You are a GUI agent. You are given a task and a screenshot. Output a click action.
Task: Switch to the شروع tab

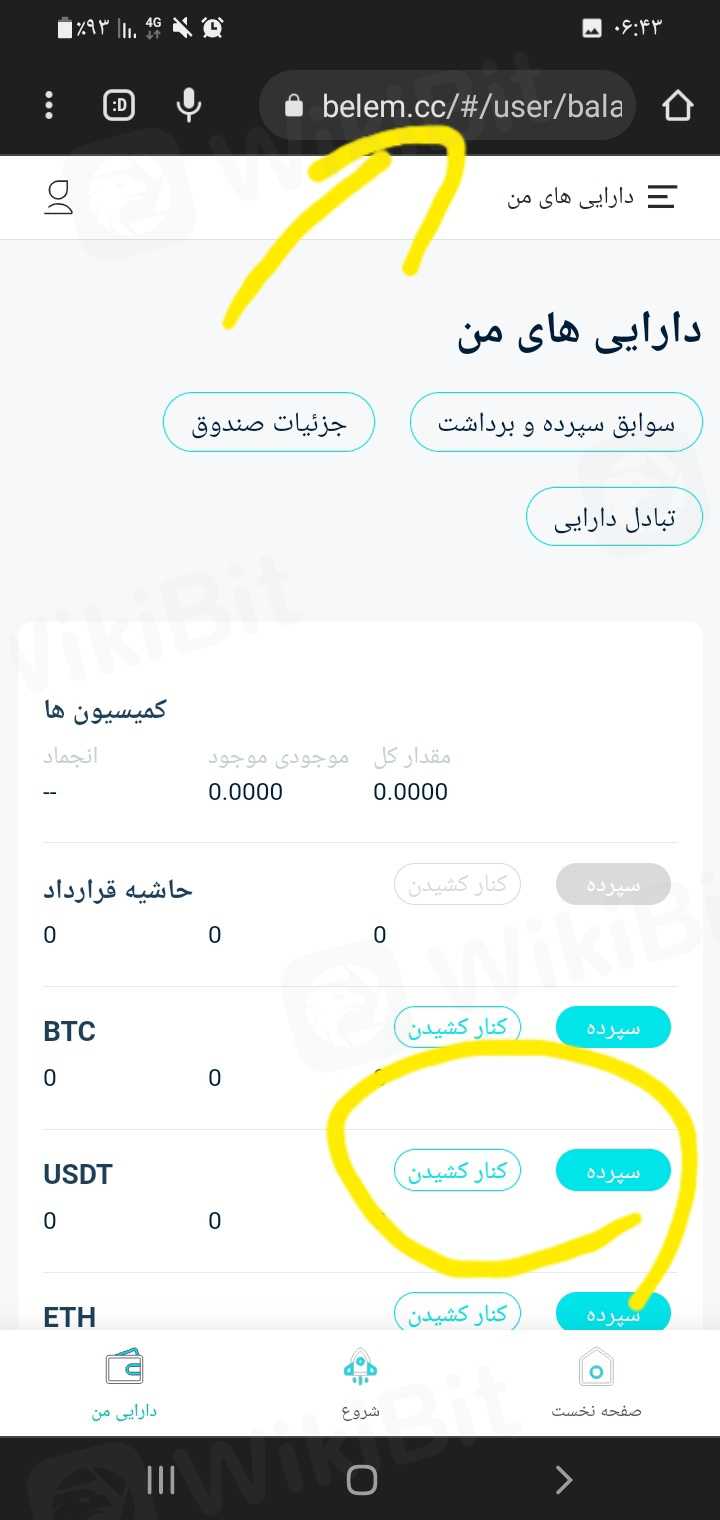(x=360, y=1383)
